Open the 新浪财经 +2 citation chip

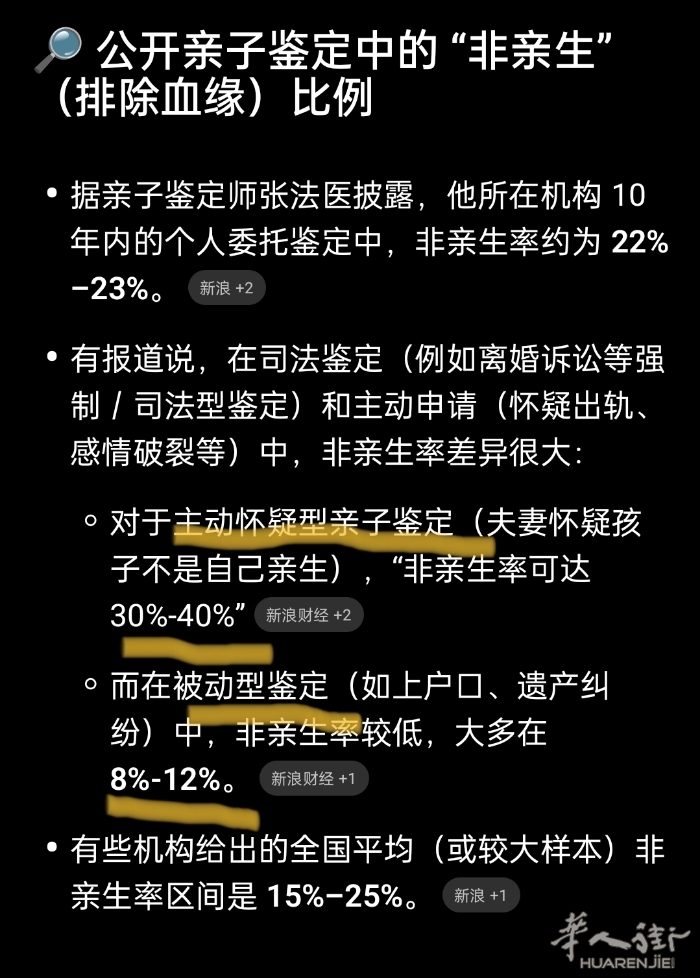[308, 615]
